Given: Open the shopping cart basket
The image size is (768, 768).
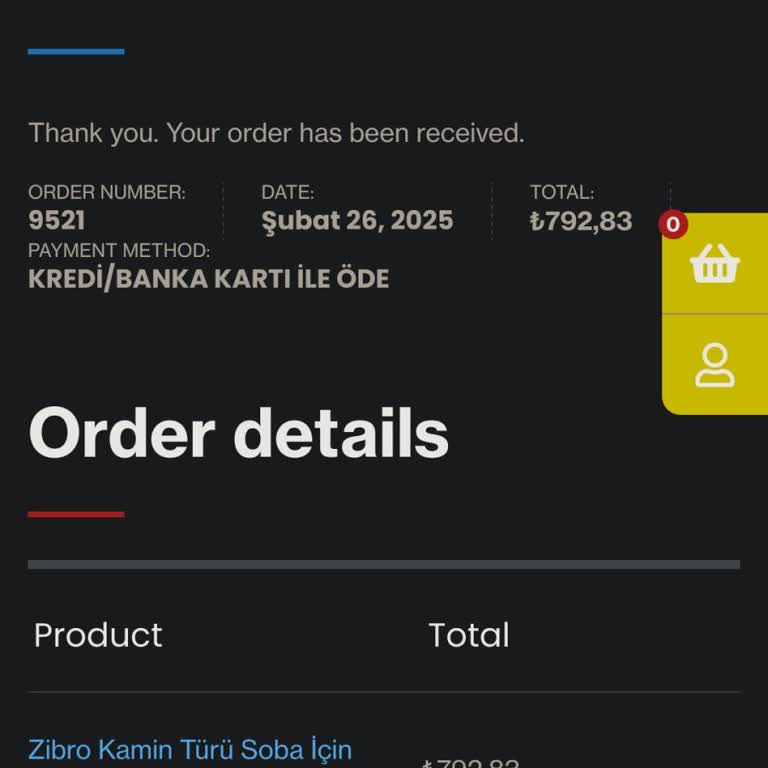Looking at the screenshot, I should [x=714, y=265].
